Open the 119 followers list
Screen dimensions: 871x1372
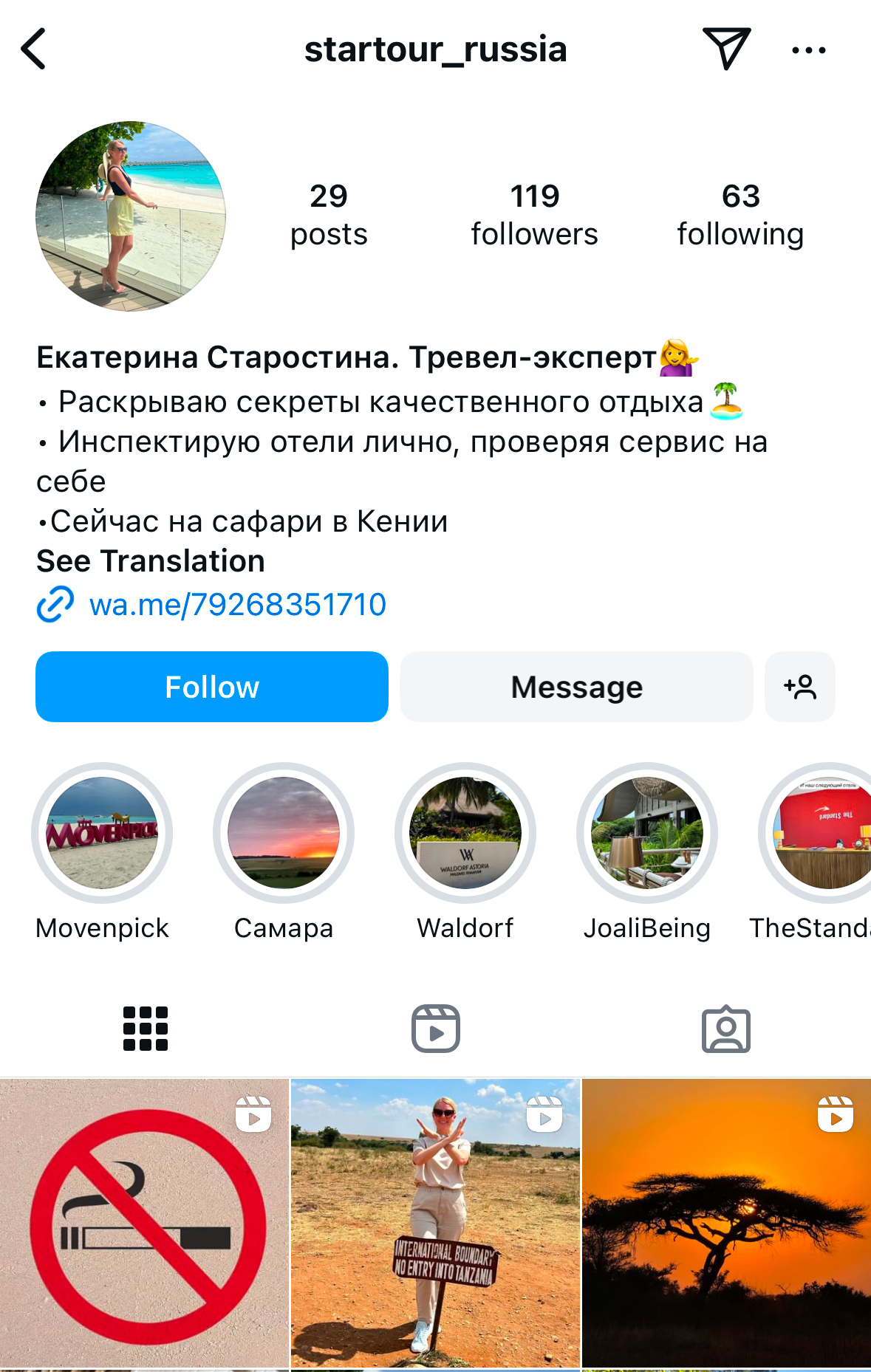534,215
